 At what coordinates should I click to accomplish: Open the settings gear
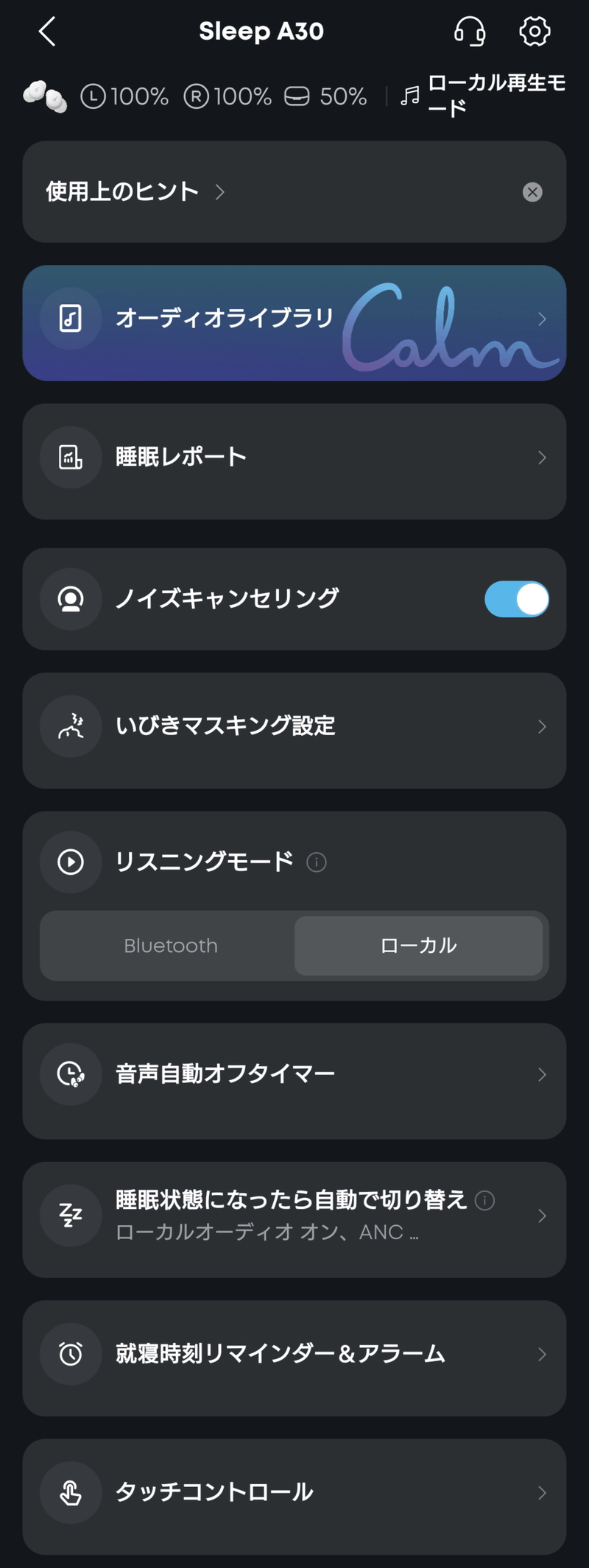click(x=535, y=32)
